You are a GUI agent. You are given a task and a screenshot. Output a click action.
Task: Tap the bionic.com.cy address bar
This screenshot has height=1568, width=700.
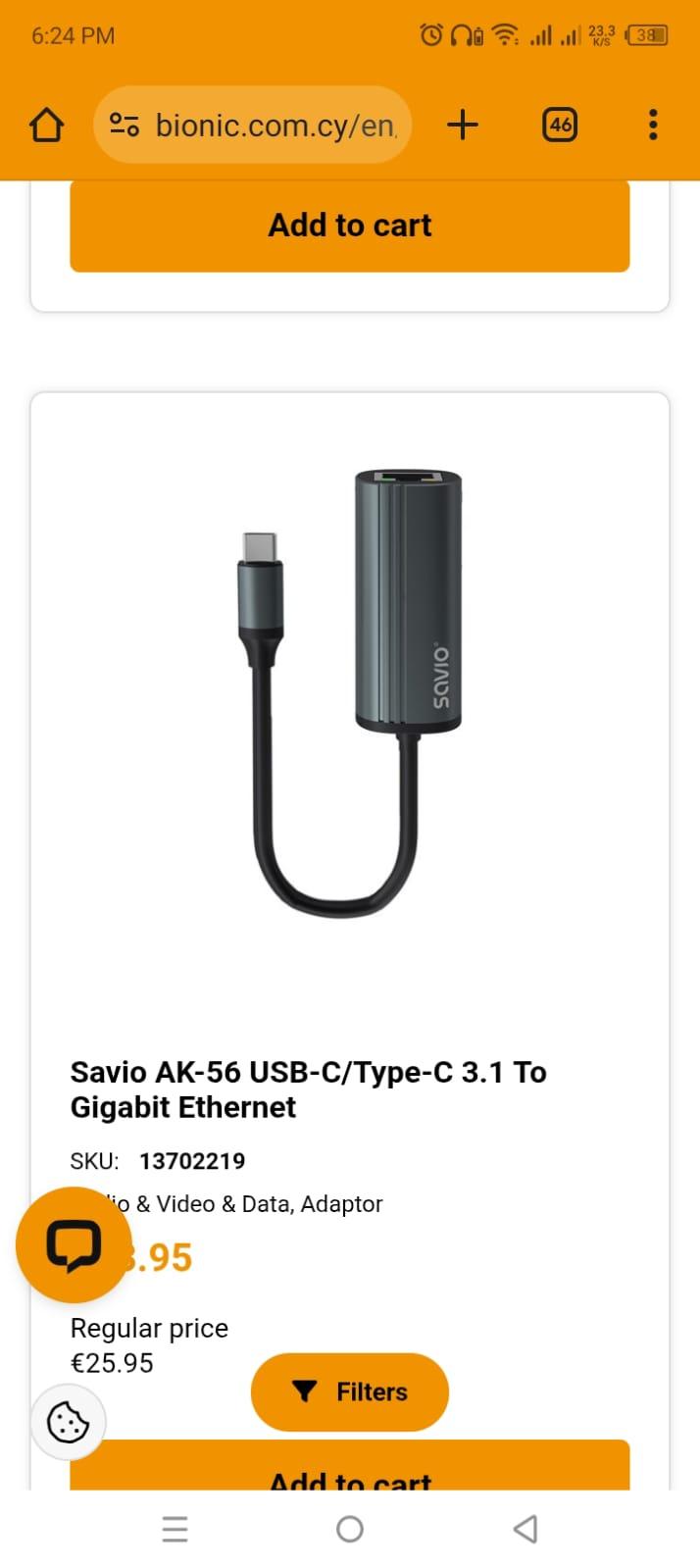(x=275, y=126)
